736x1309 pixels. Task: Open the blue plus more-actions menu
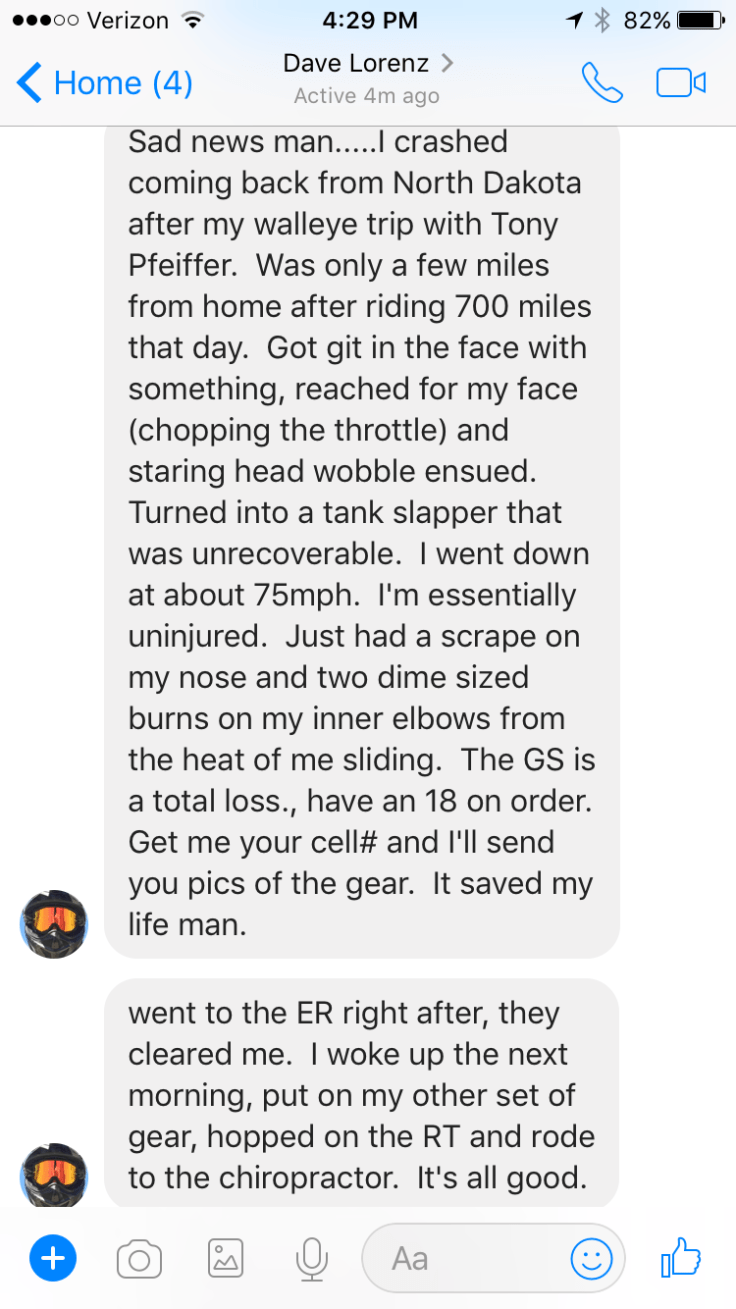(x=53, y=1257)
